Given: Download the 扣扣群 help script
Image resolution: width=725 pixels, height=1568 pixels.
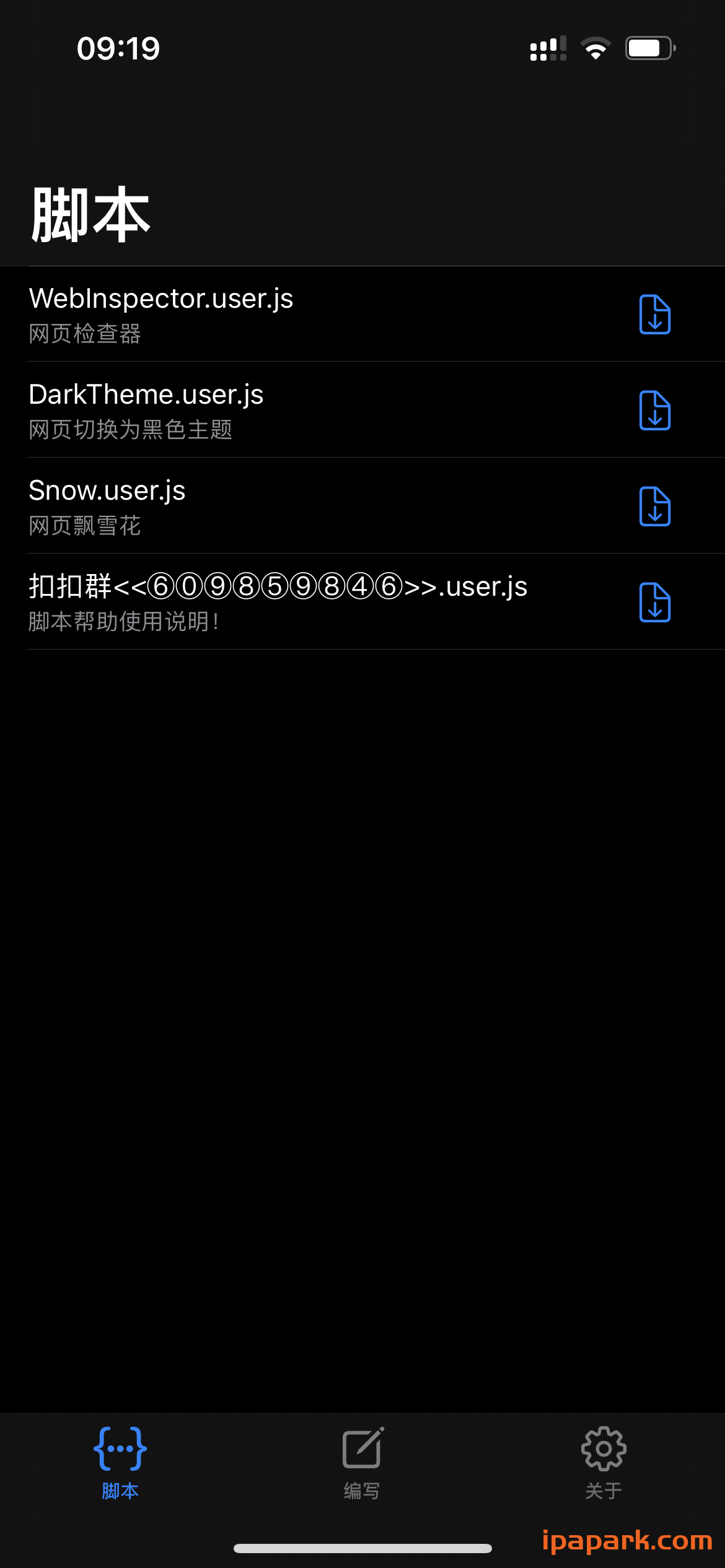Looking at the screenshot, I should pyautogui.click(x=654, y=601).
